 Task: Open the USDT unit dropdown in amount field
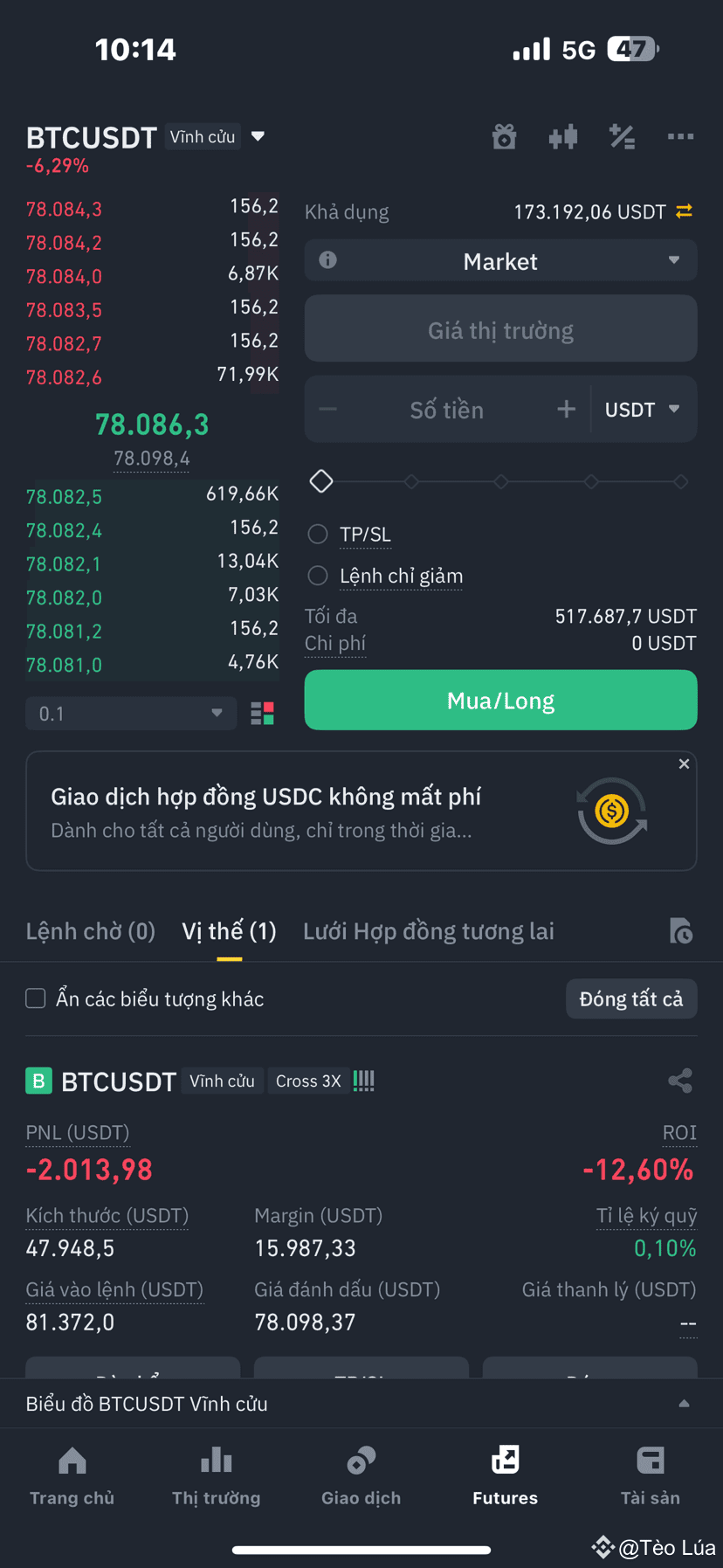(643, 409)
